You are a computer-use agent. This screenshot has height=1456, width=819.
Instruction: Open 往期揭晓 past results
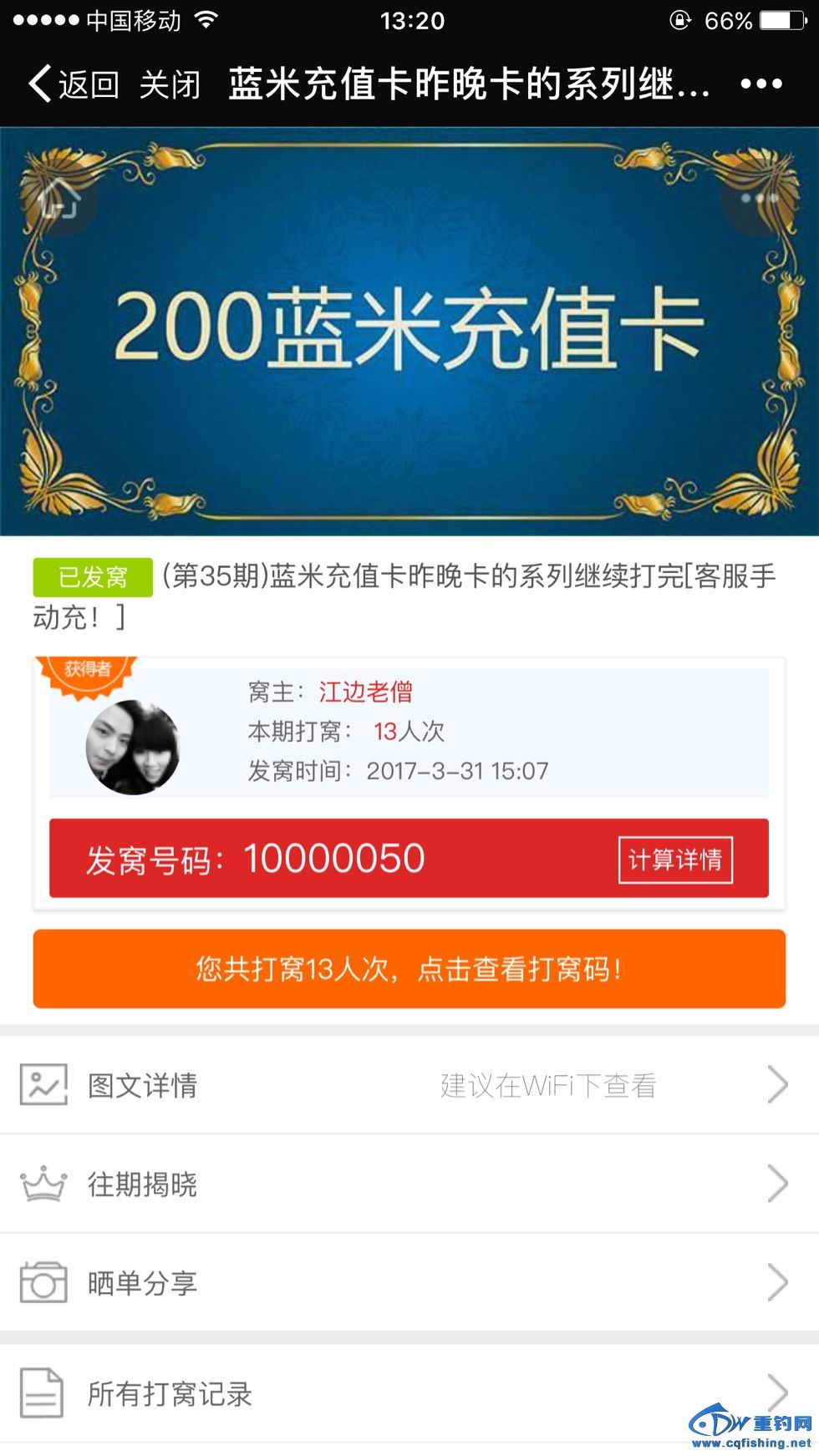tap(409, 1184)
